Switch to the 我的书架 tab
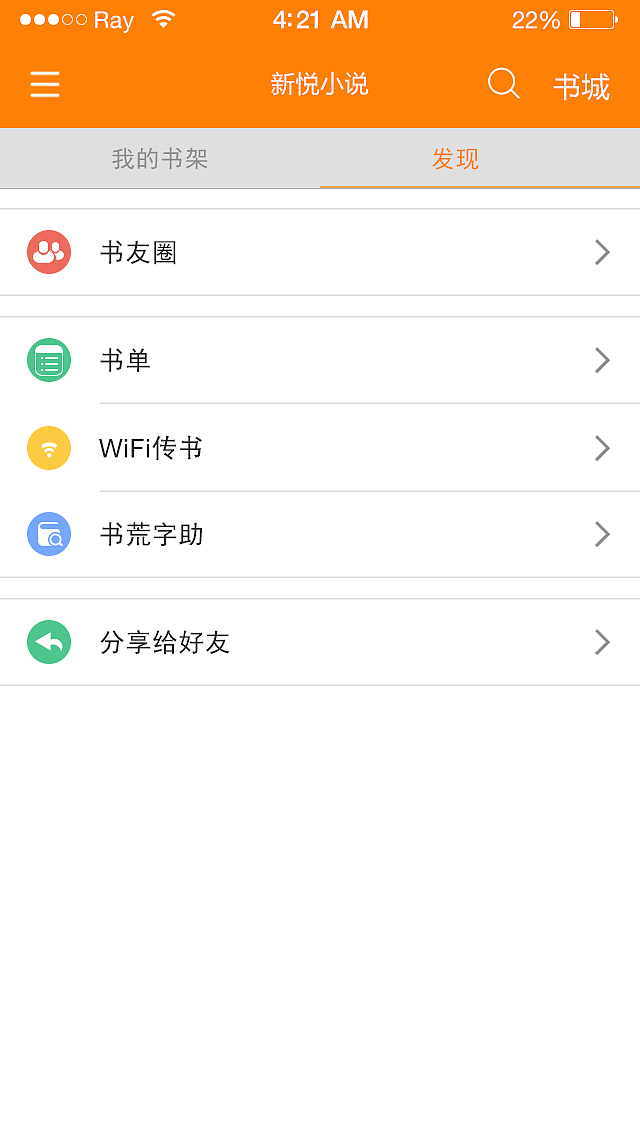This screenshot has width=640, height=1136. (x=160, y=159)
